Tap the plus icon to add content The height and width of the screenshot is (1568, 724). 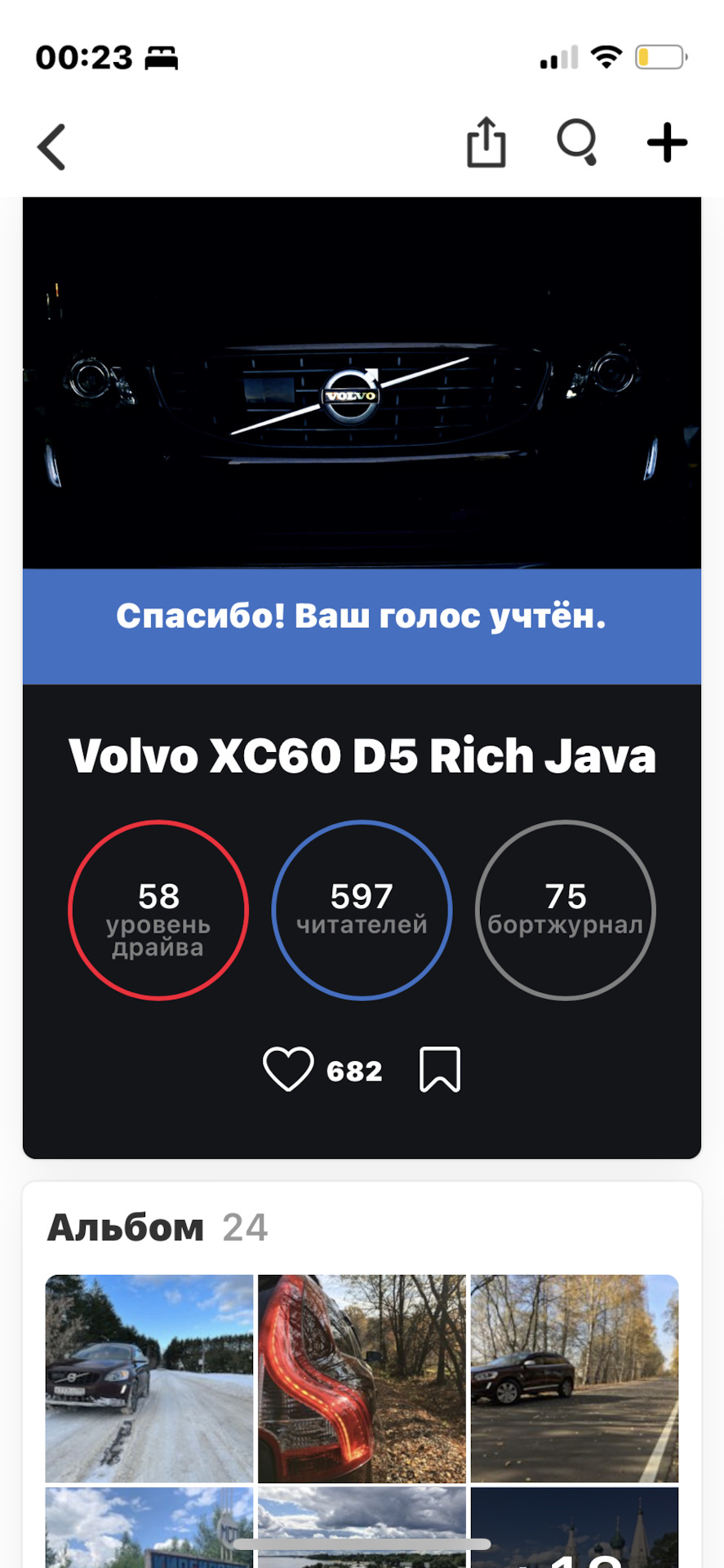(666, 142)
